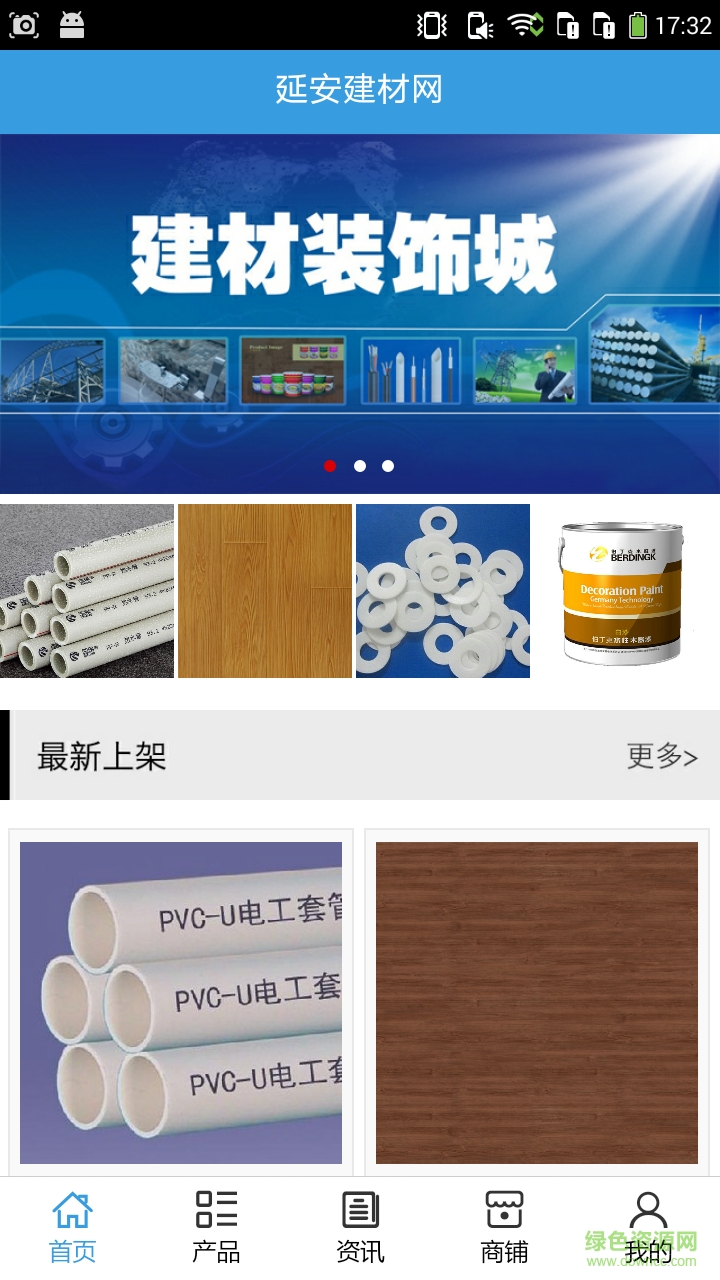Expand more items via 更多> link

tap(662, 757)
